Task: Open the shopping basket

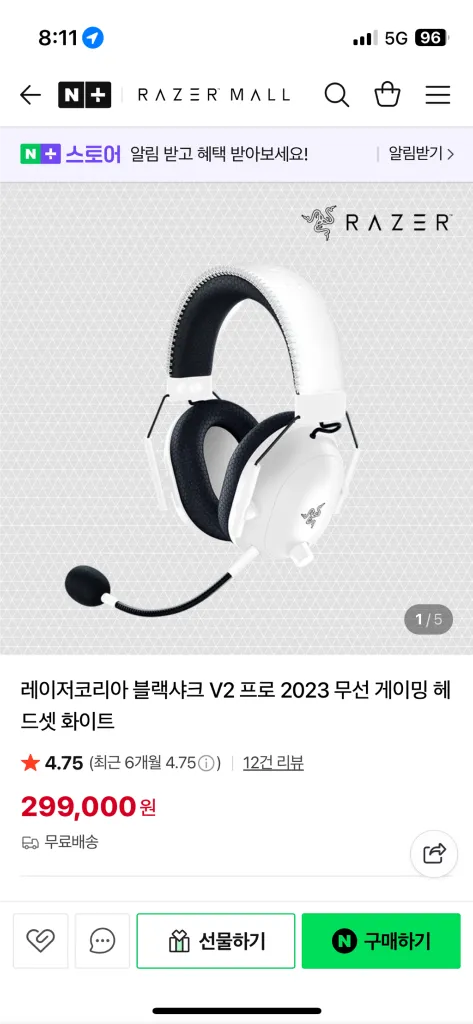Action: coord(387,95)
